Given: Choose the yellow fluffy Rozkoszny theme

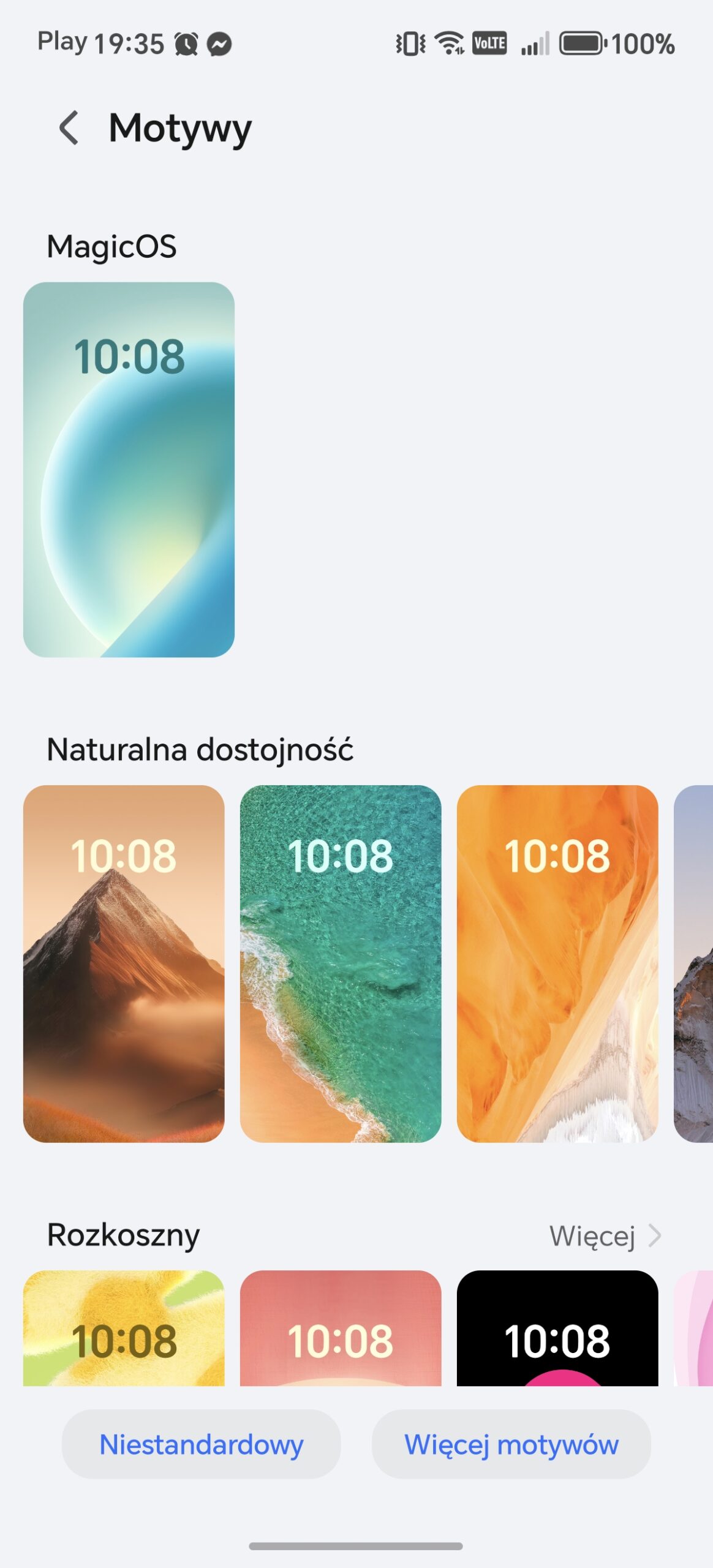Looking at the screenshot, I should pos(124,1328).
